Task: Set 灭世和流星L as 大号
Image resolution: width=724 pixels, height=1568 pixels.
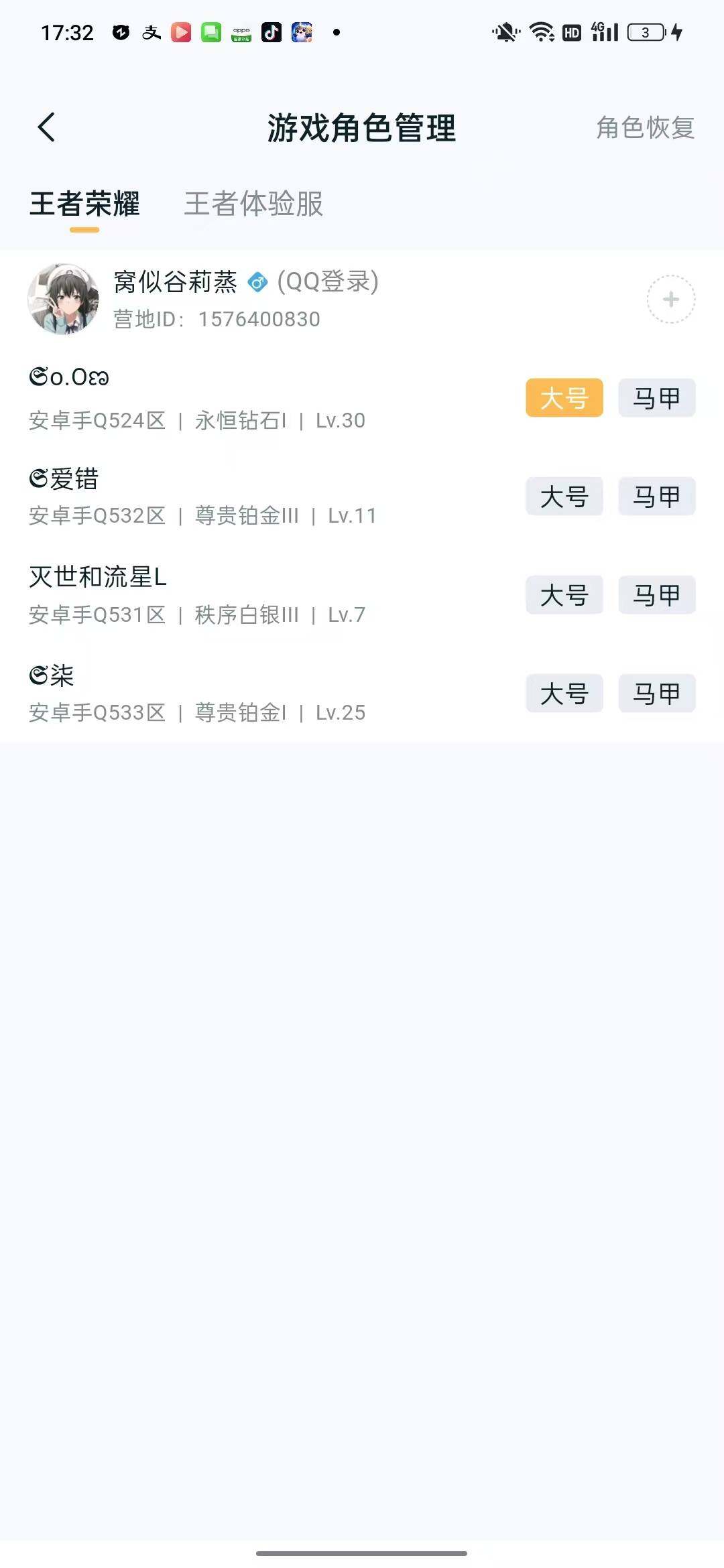Action: coord(564,595)
